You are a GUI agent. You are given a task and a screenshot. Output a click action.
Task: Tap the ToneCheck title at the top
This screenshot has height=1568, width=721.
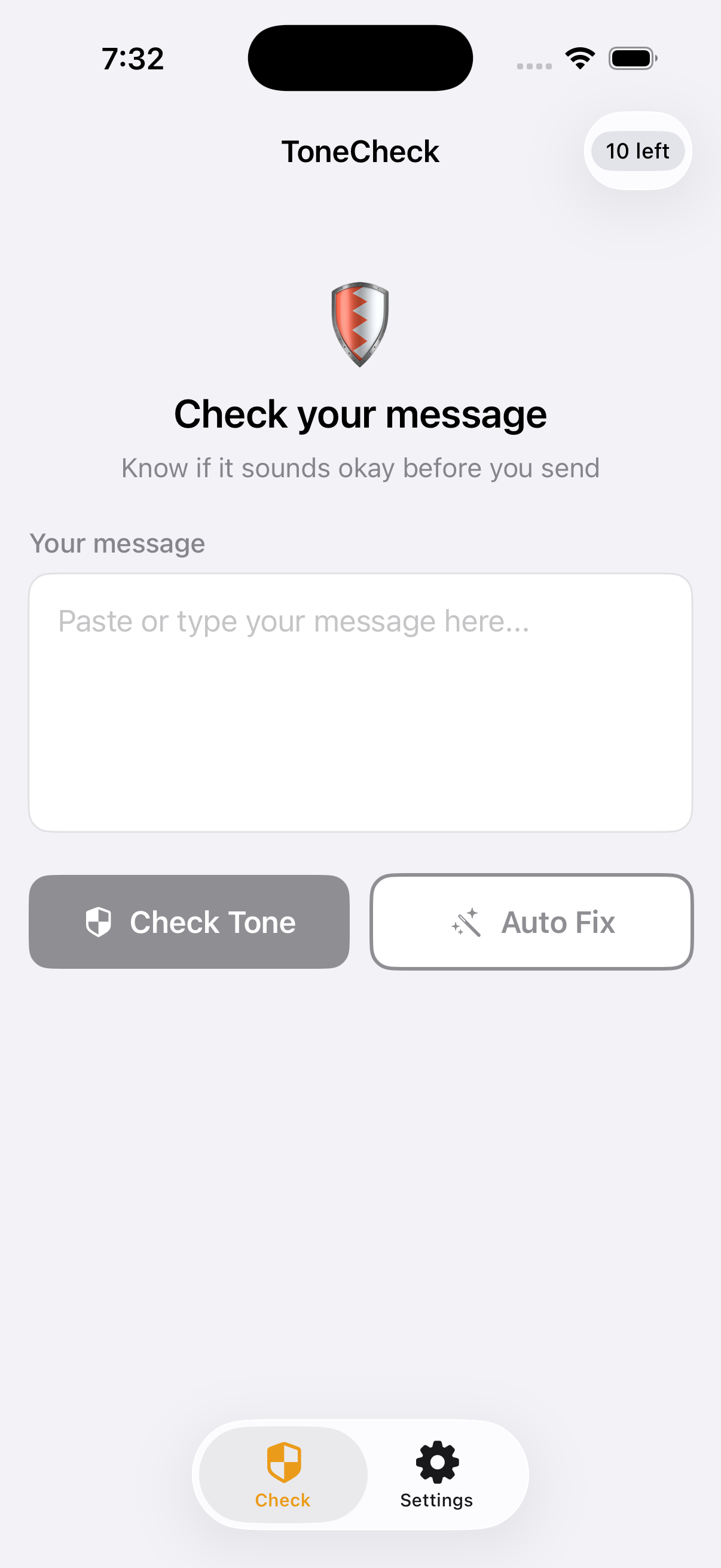click(x=361, y=151)
